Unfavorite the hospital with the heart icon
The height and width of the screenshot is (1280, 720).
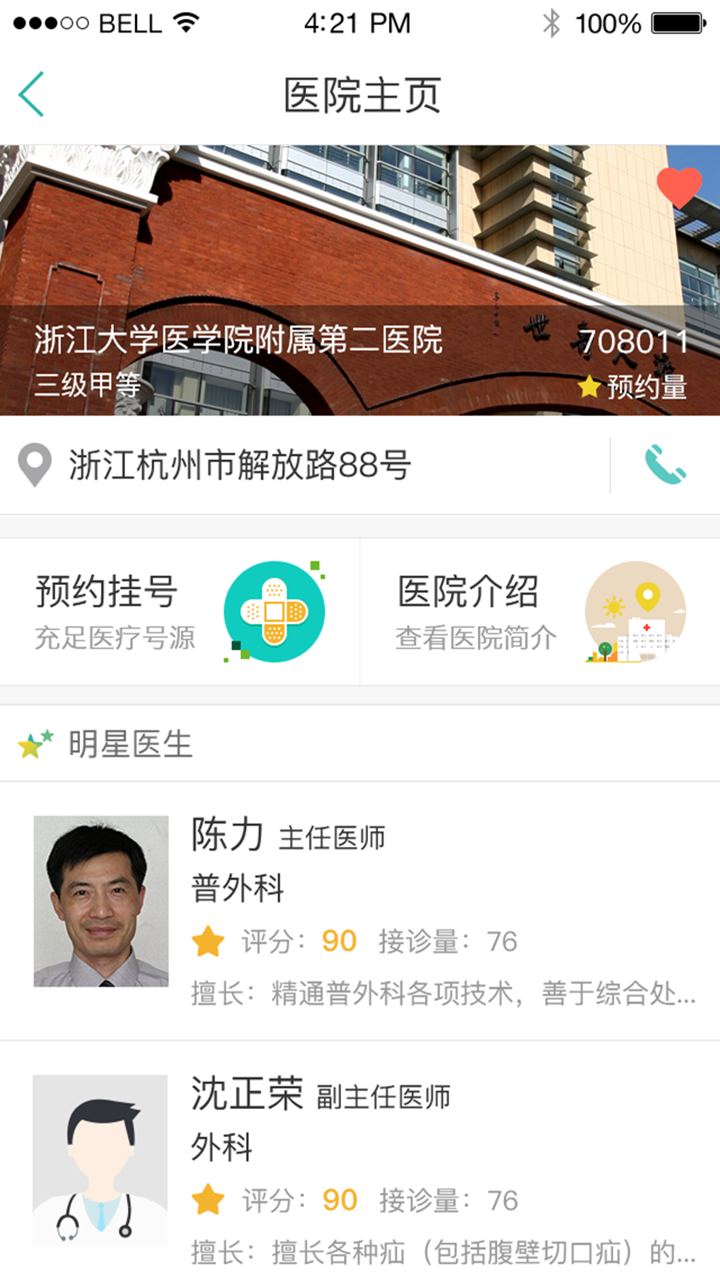click(679, 187)
